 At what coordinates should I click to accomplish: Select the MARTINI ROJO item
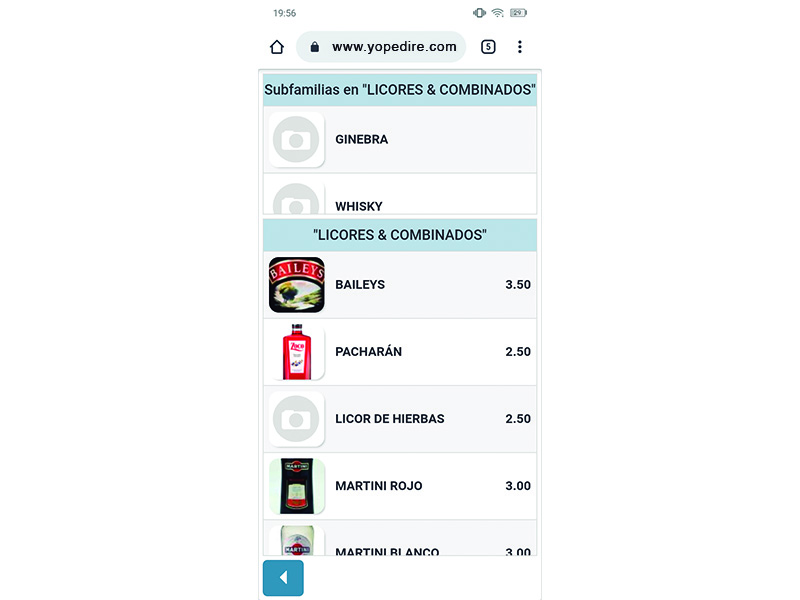click(x=400, y=486)
